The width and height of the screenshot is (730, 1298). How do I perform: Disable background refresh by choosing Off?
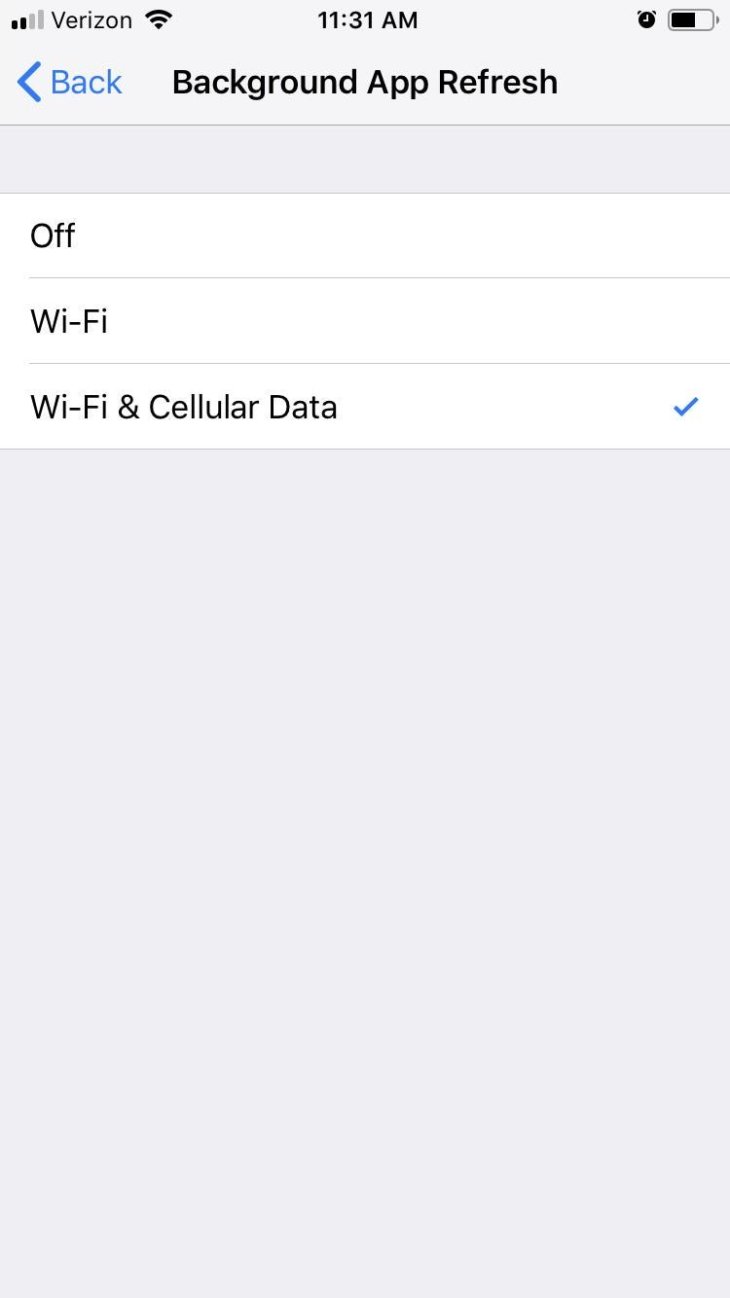click(x=365, y=235)
